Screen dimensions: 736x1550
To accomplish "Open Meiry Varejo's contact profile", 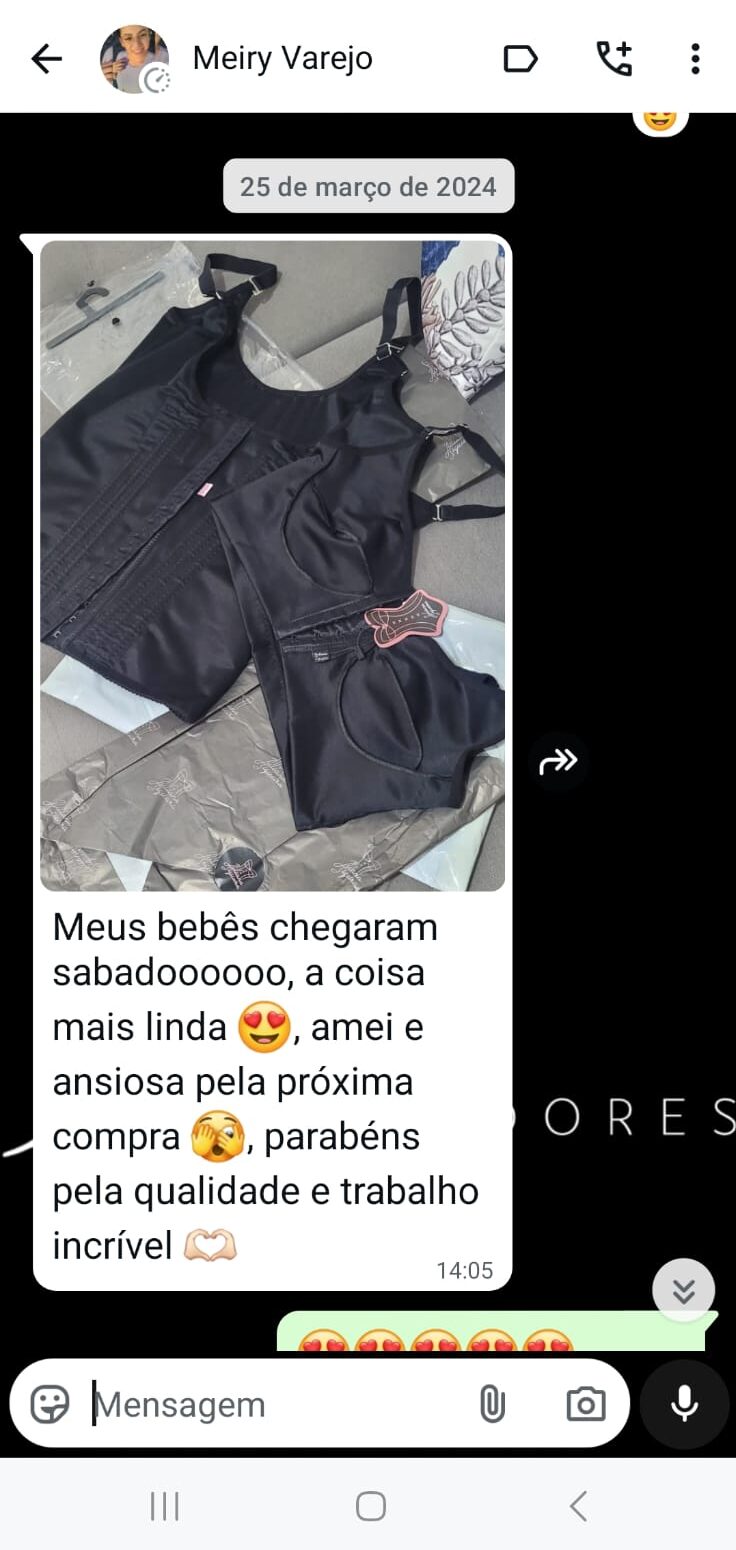I will click(282, 59).
